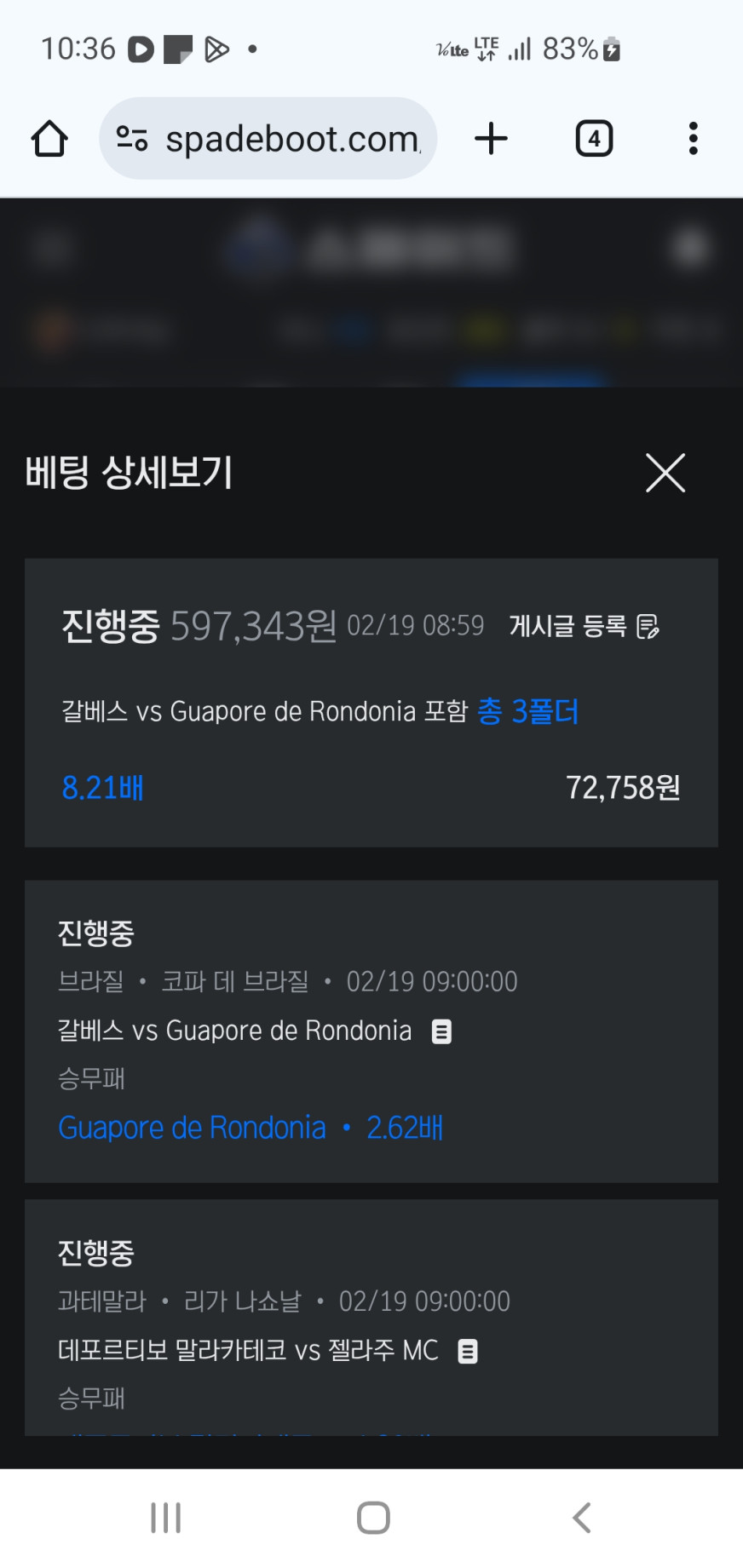Show recent apps from navigation bar
Viewport: 743px width, 1568px height.
[165, 1518]
